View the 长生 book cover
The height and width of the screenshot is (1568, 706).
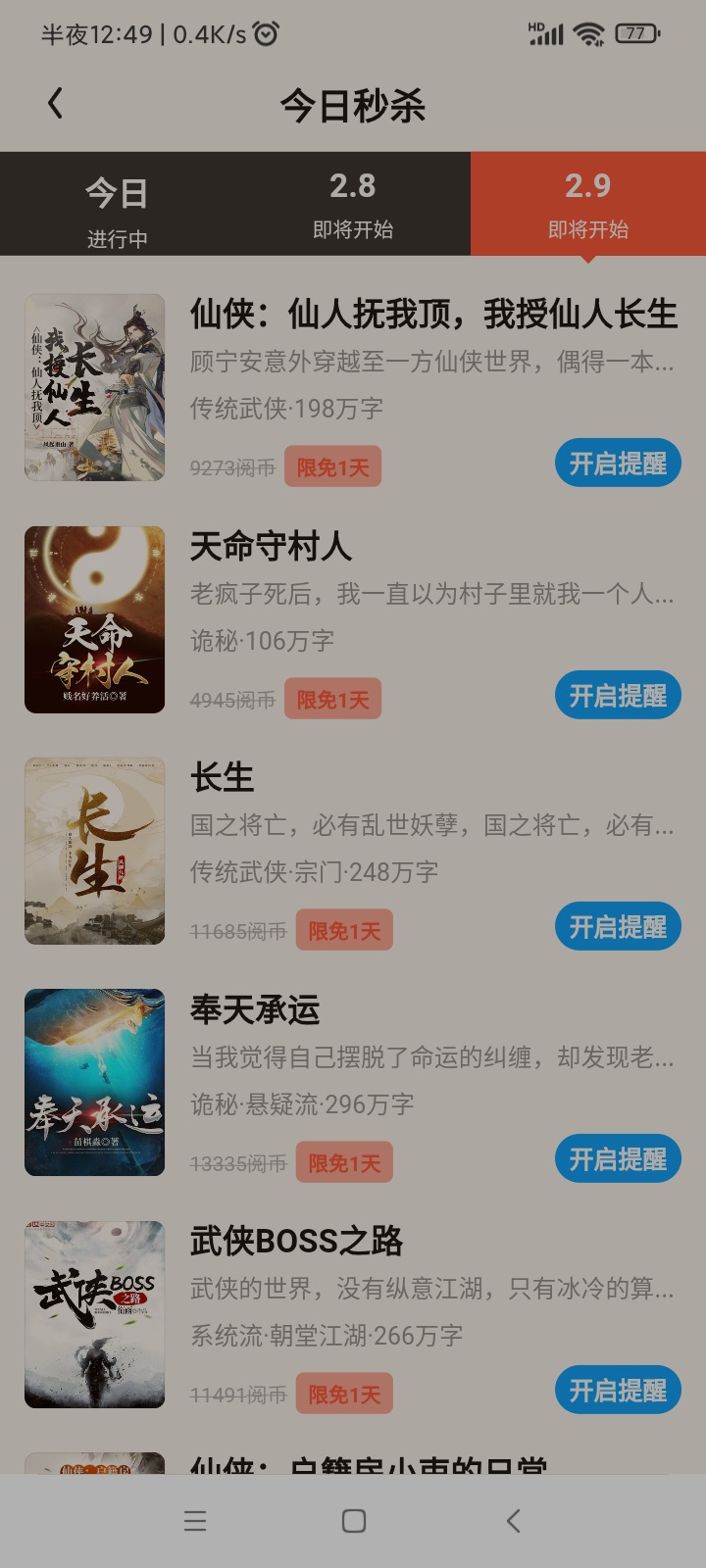94,851
